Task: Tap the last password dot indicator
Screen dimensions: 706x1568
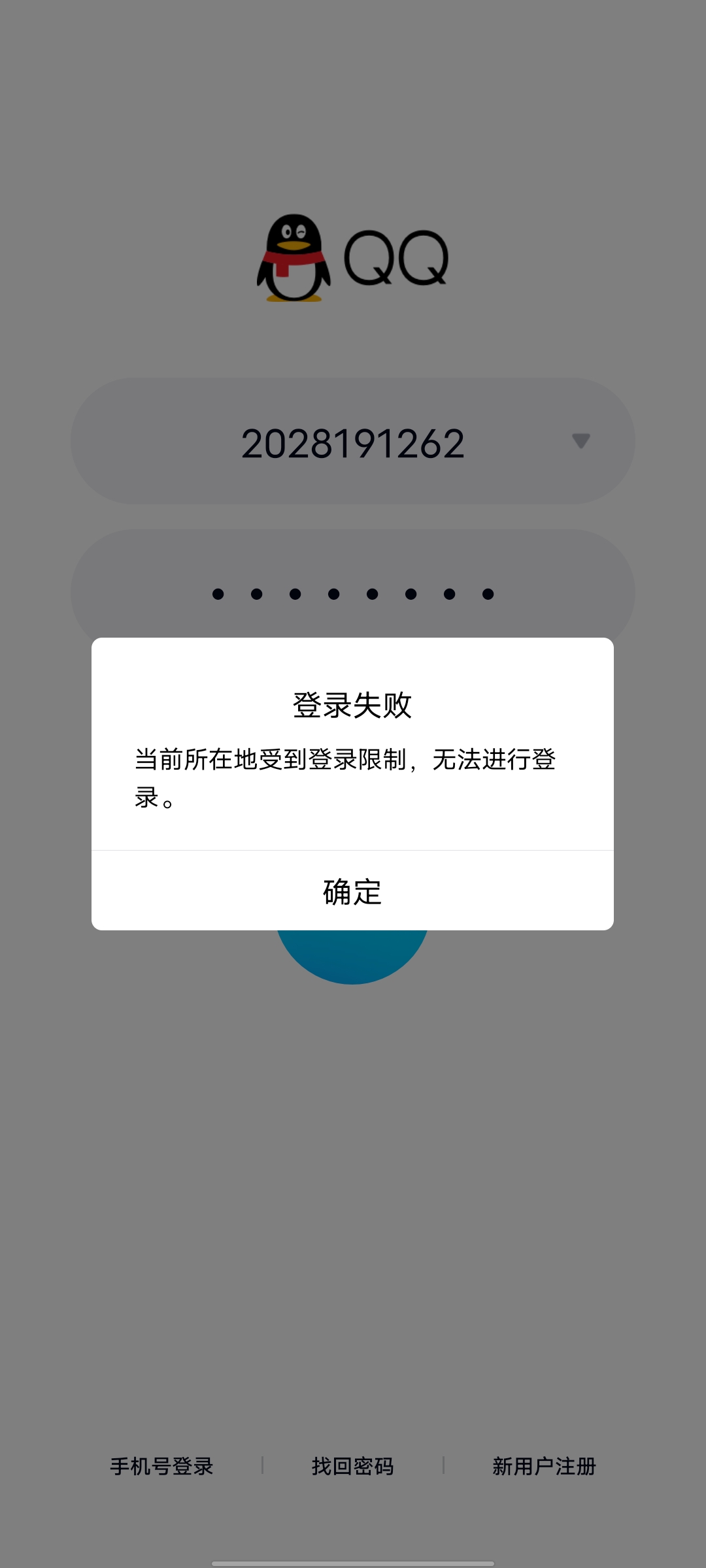Action: pyautogui.click(x=487, y=593)
